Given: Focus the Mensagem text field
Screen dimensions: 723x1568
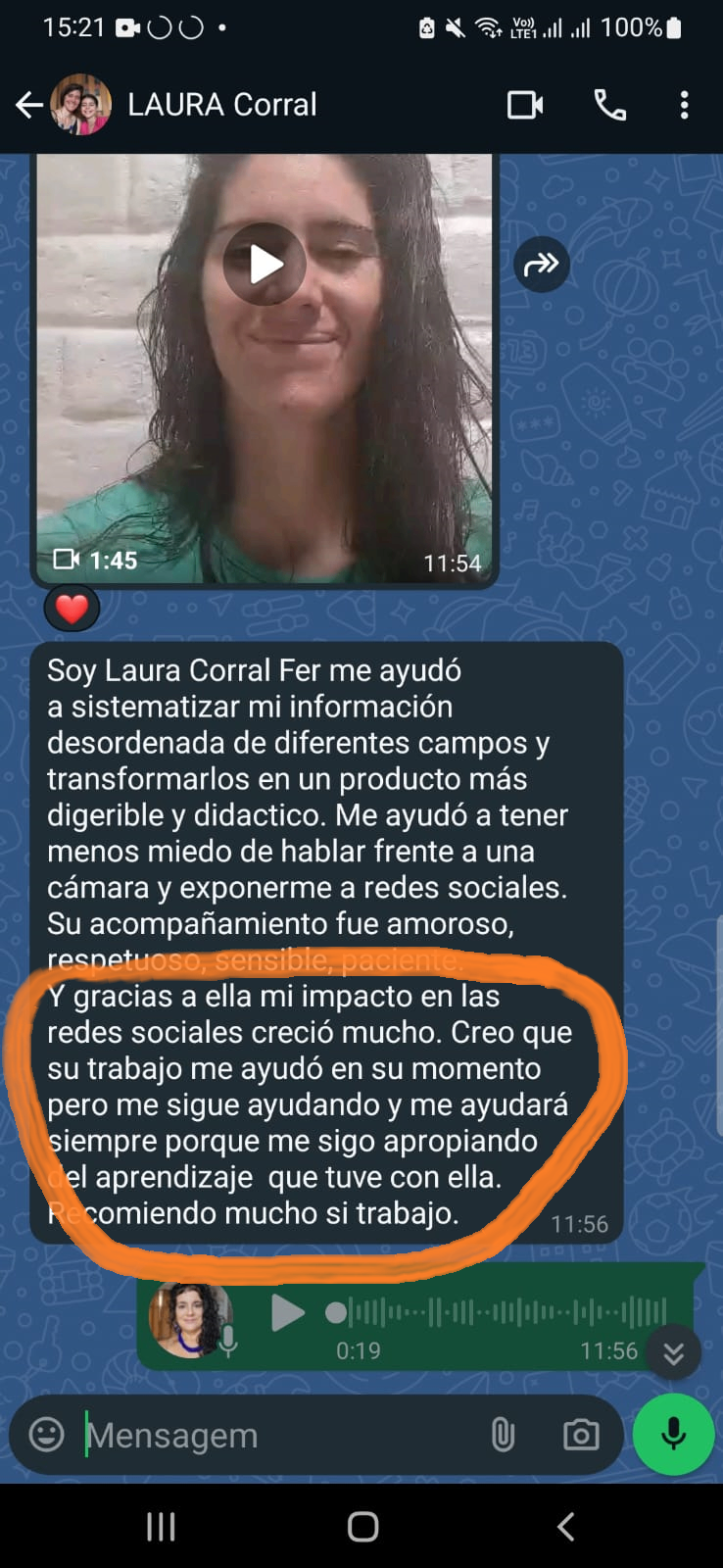Looking at the screenshot, I should [274, 1436].
